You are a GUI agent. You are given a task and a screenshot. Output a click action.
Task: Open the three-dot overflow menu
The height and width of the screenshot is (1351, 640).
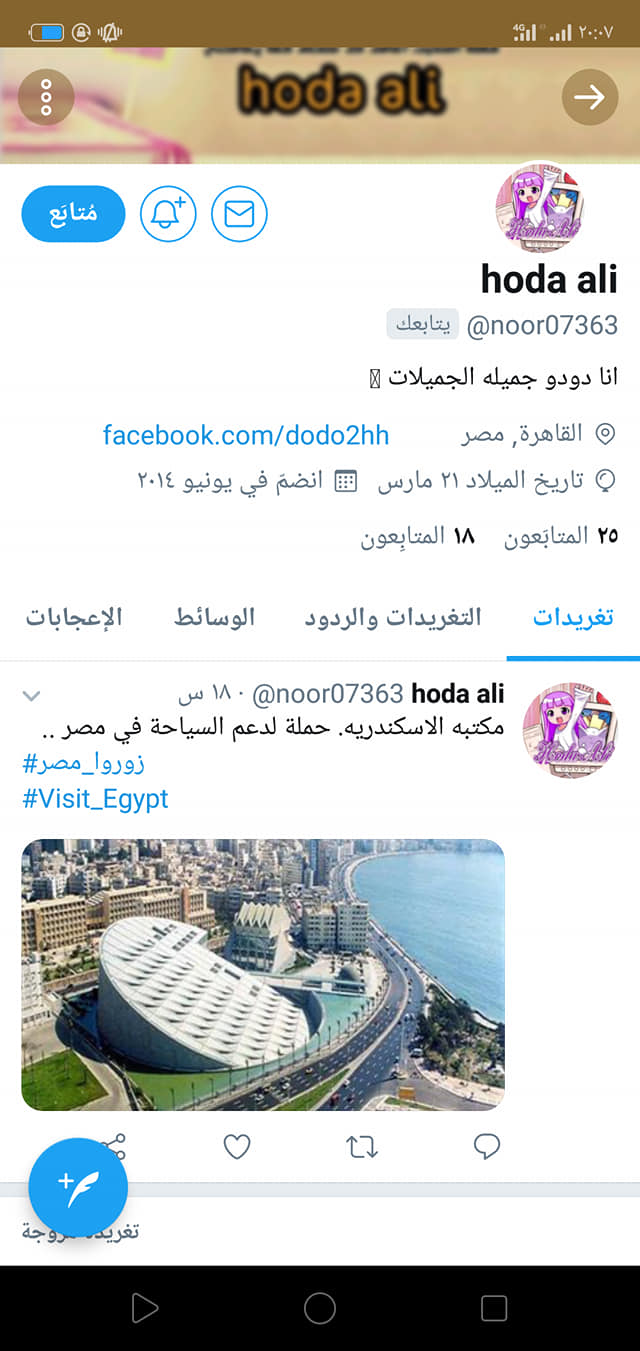coord(46,96)
